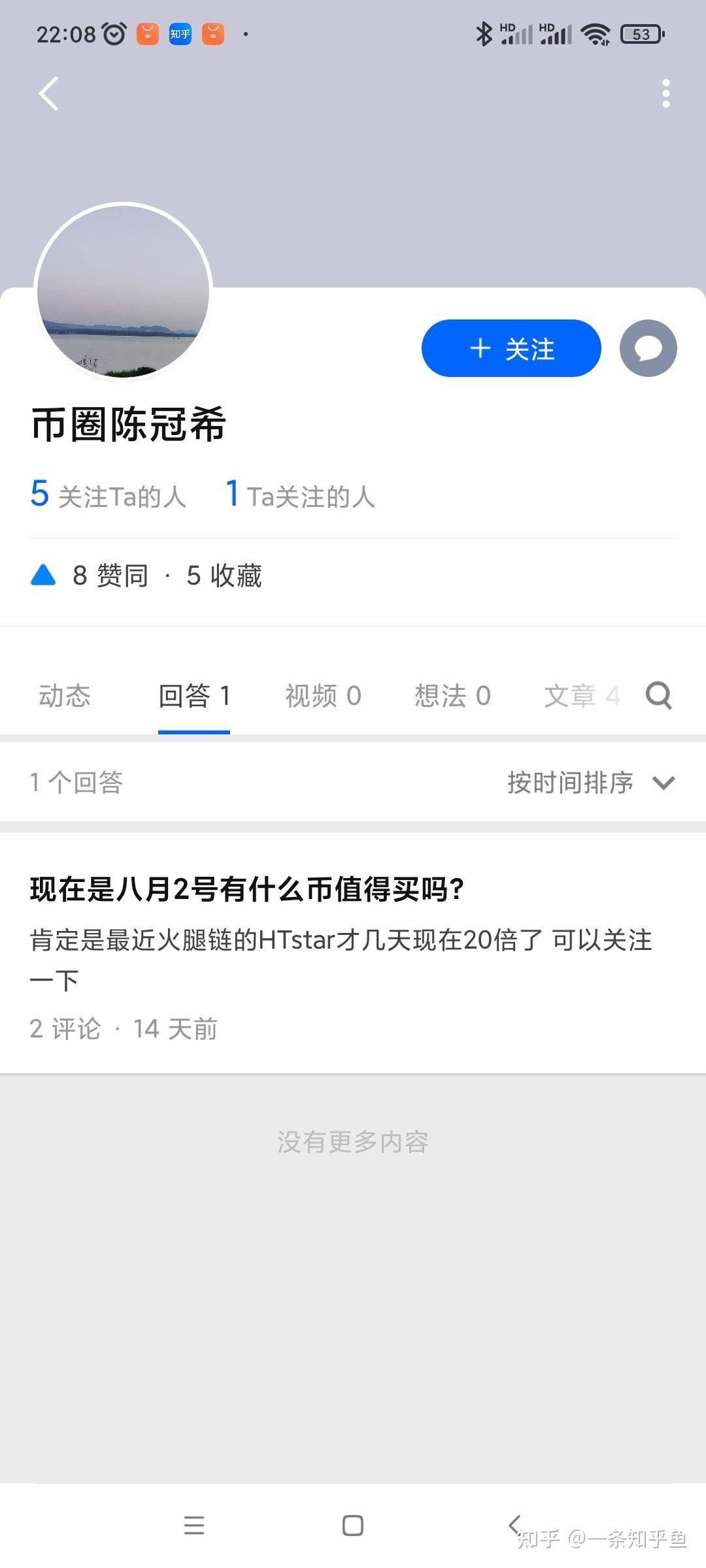Open the 按时间排序 sorting dropdown
This screenshot has width=706, height=1568.
click(571, 781)
